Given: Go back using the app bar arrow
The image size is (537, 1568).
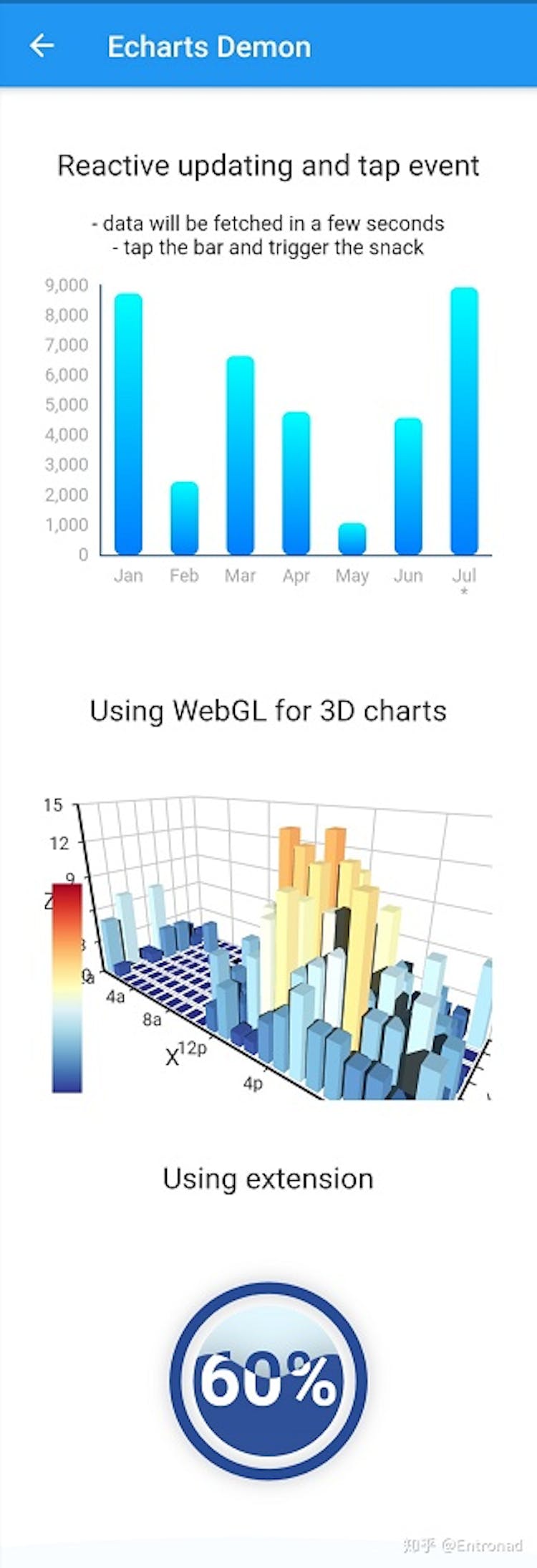Looking at the screenshot, I should point(42,46).
